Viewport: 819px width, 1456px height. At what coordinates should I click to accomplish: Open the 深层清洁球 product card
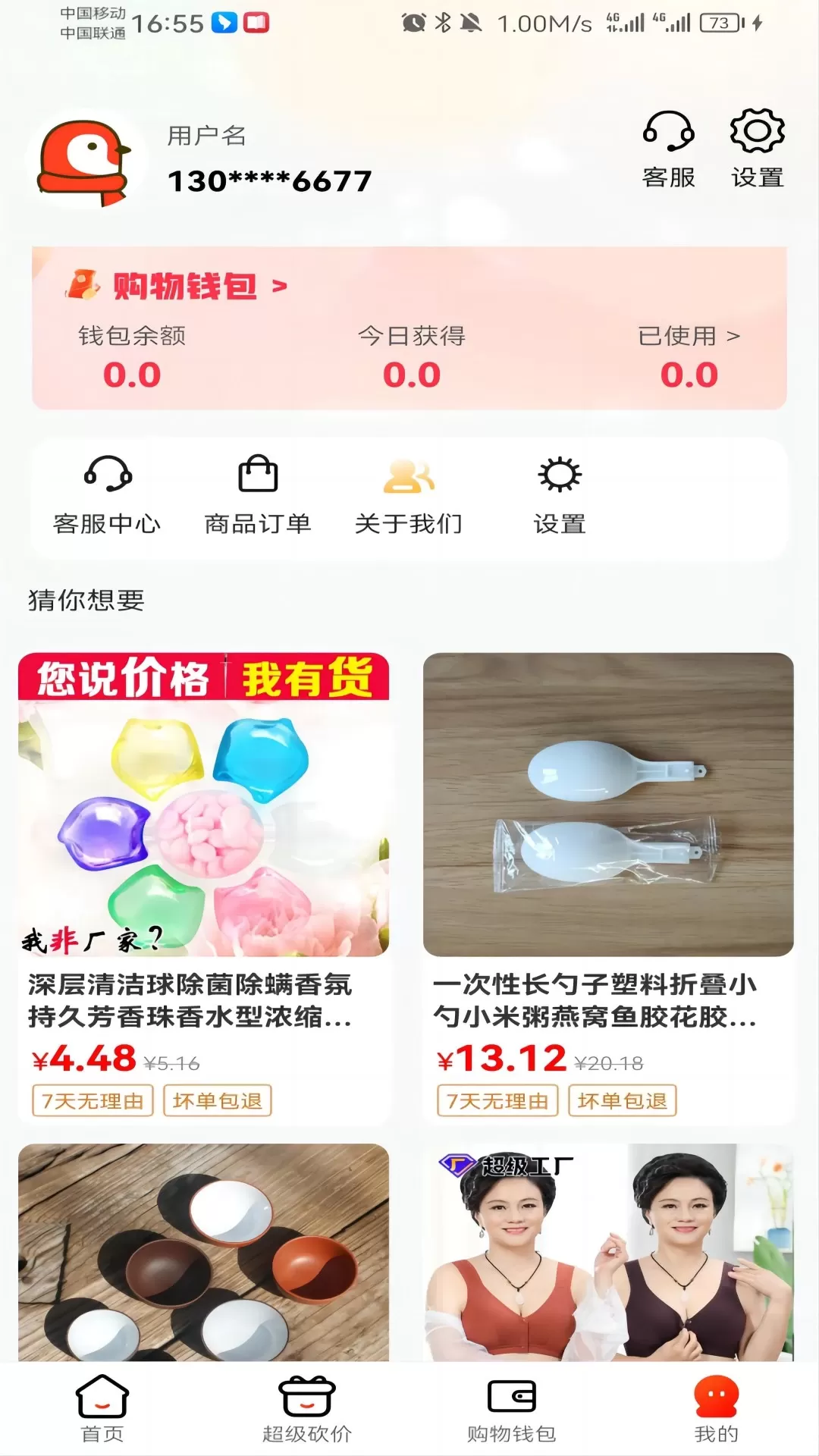(204, 887)
